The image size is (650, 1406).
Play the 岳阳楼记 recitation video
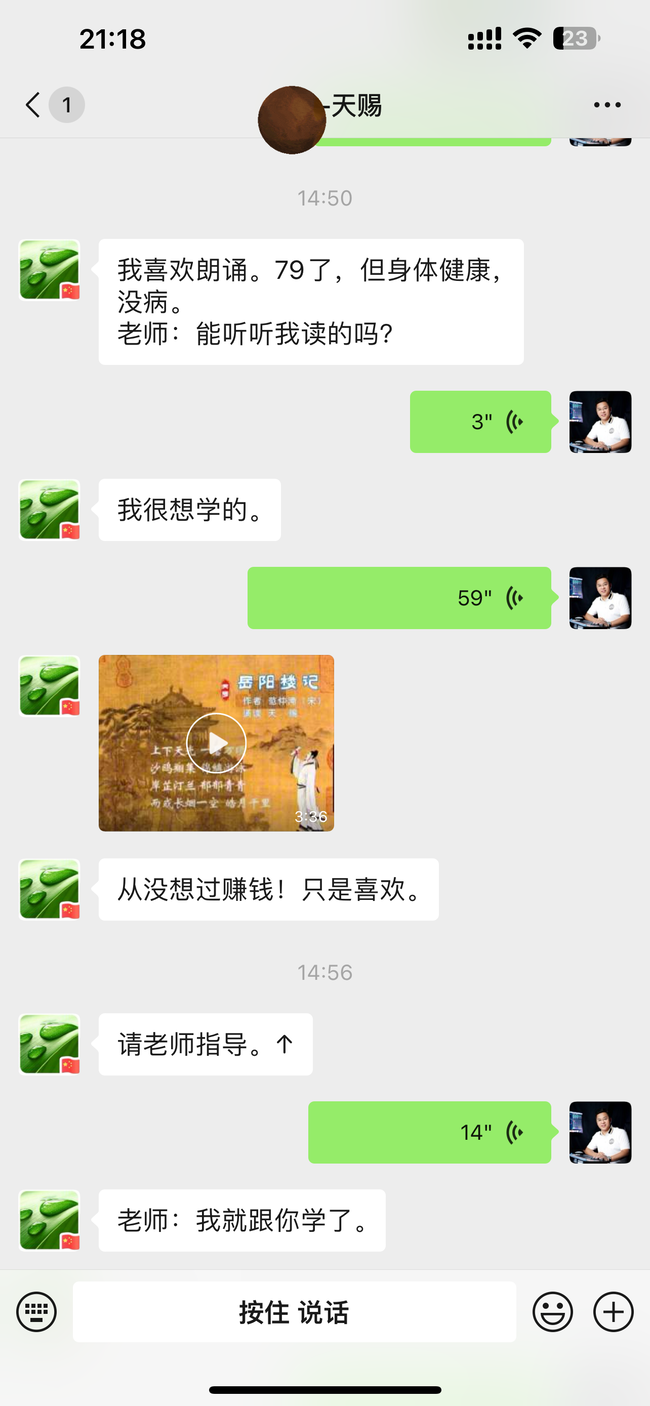pos(216,743)
